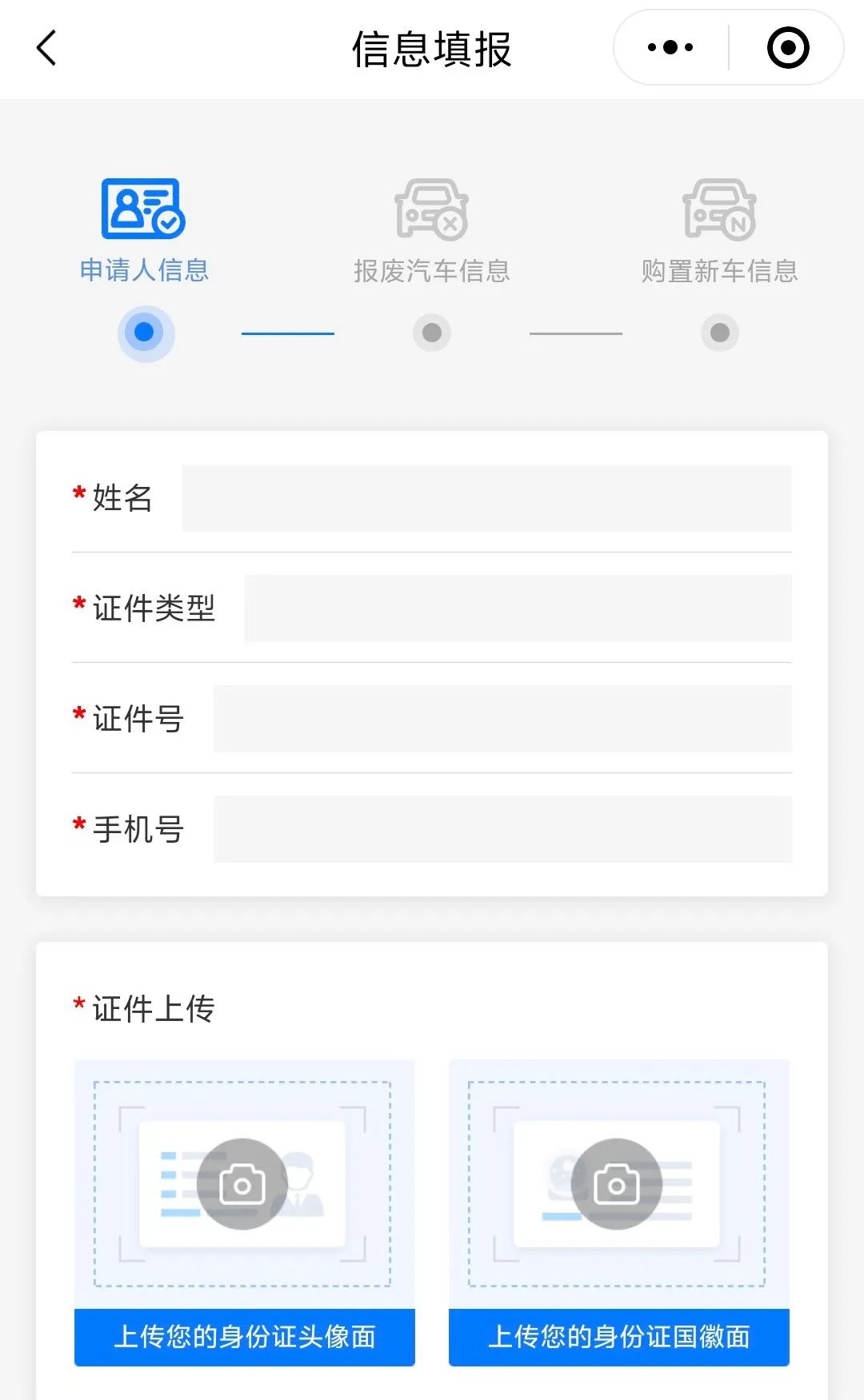Select the active 申请人信息 step indicator
Screen dimensions: 864x1400
point(146,333)
